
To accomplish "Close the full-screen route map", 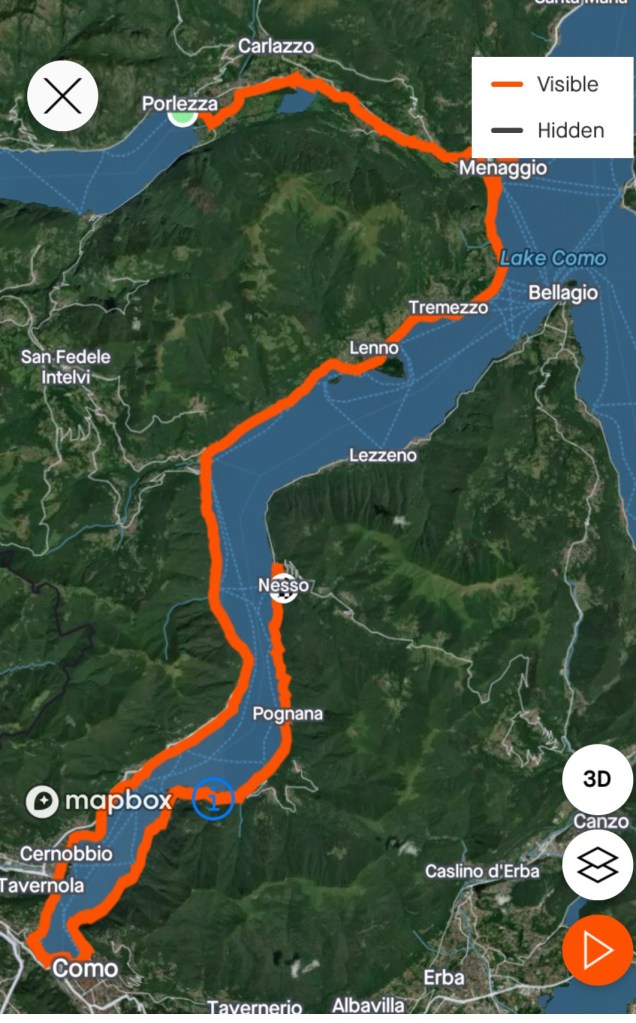I will tap(62, 96).
